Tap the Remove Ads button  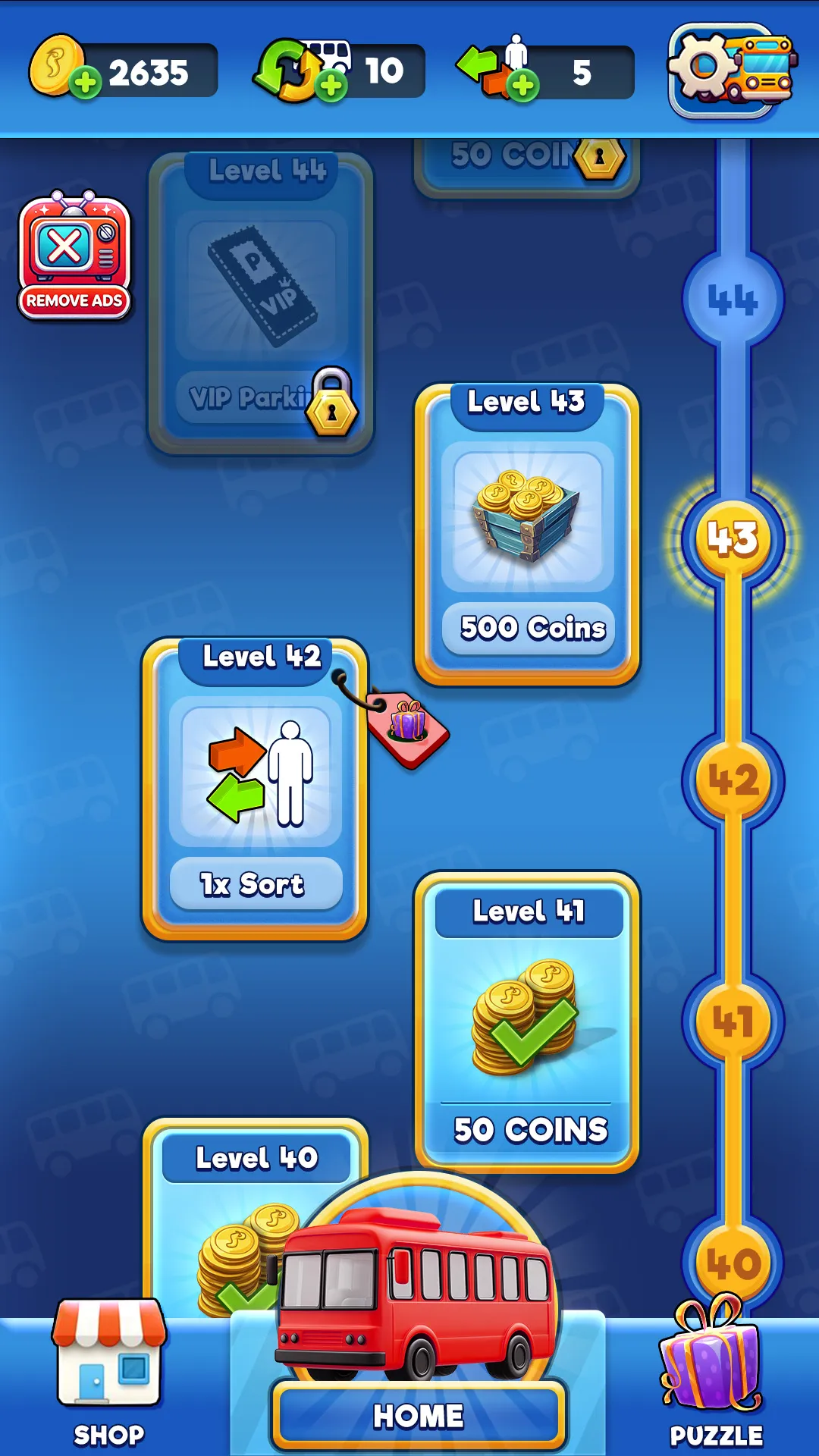[74, 256]
